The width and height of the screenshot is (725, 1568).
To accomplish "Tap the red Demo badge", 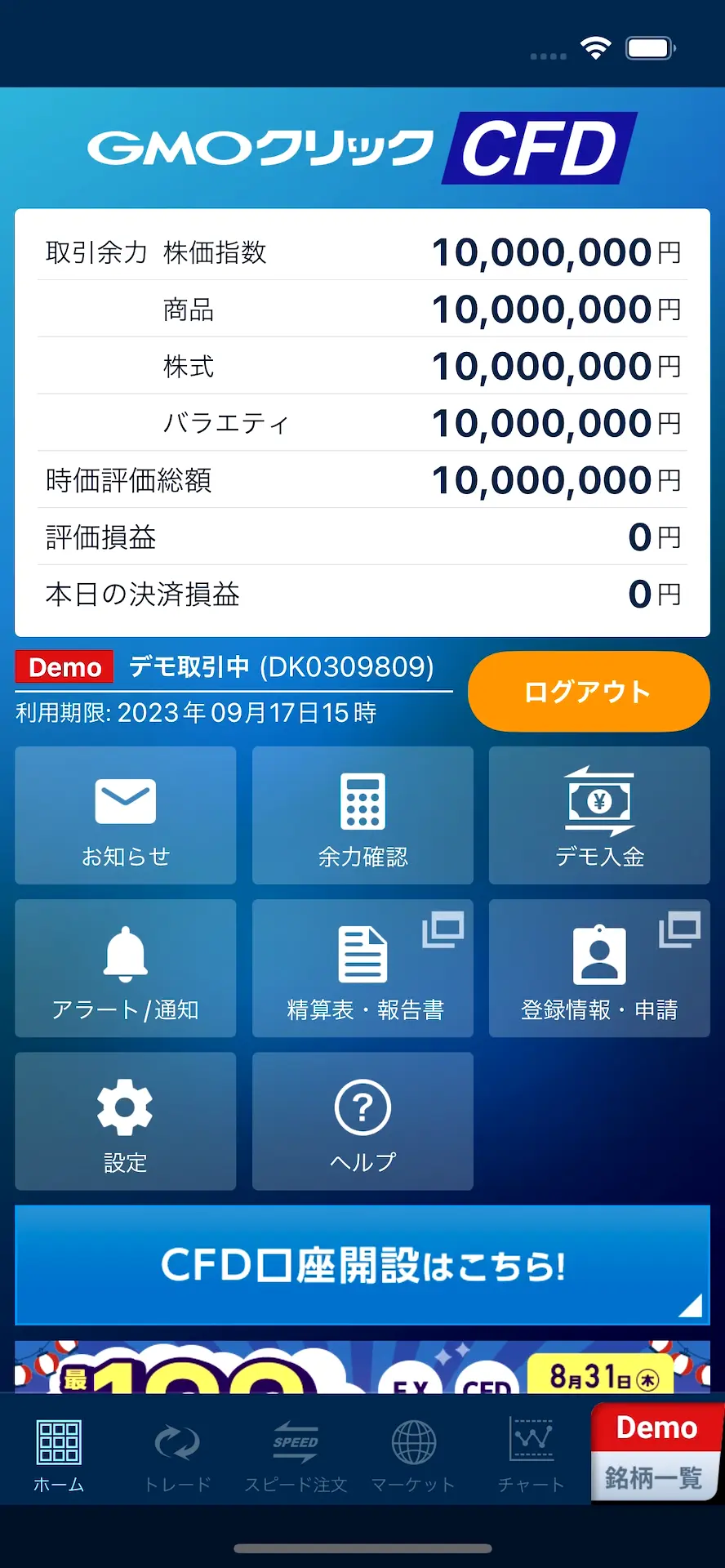I will click(x=64, y=666).
